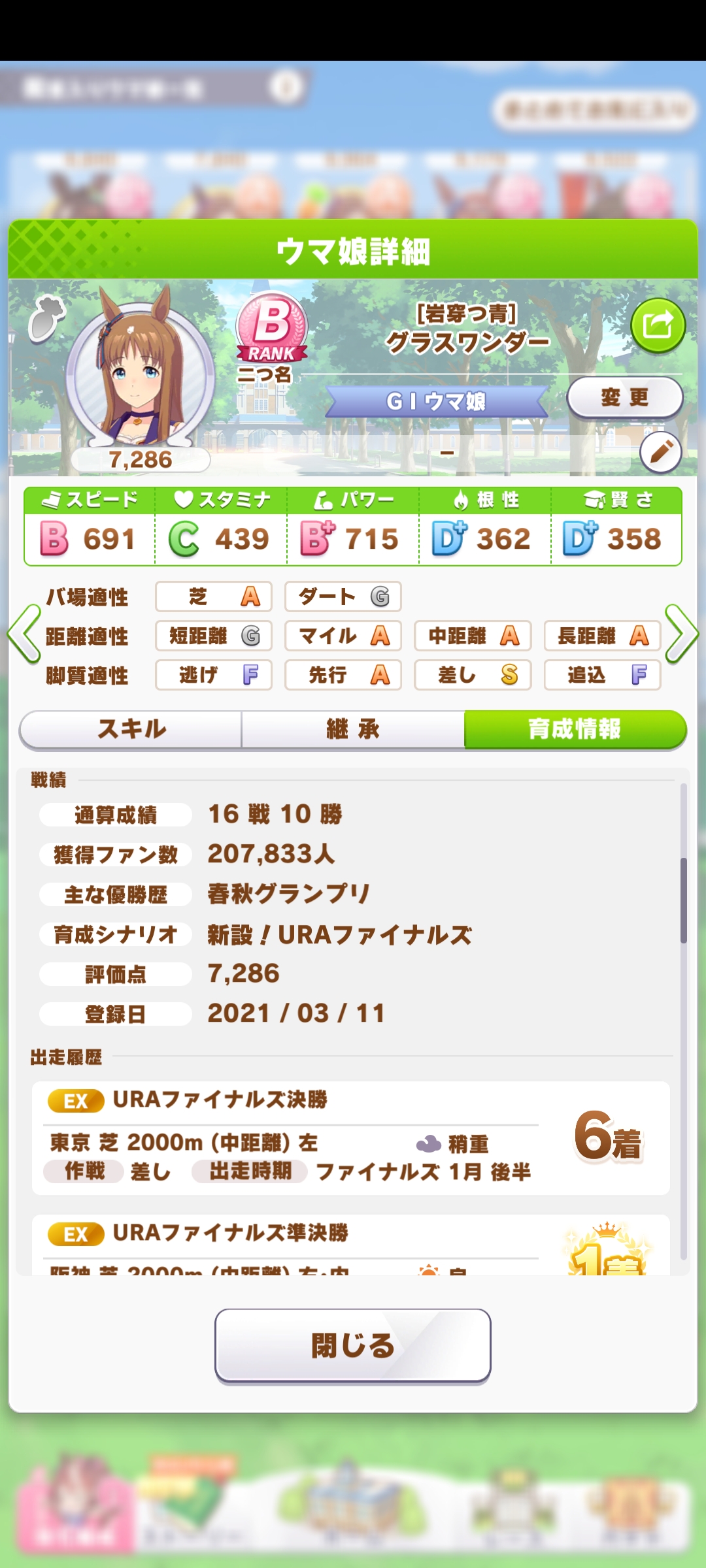Close the dialog with 閉じる button
Screen dimensions: 706x1568
click(353, 1346)
